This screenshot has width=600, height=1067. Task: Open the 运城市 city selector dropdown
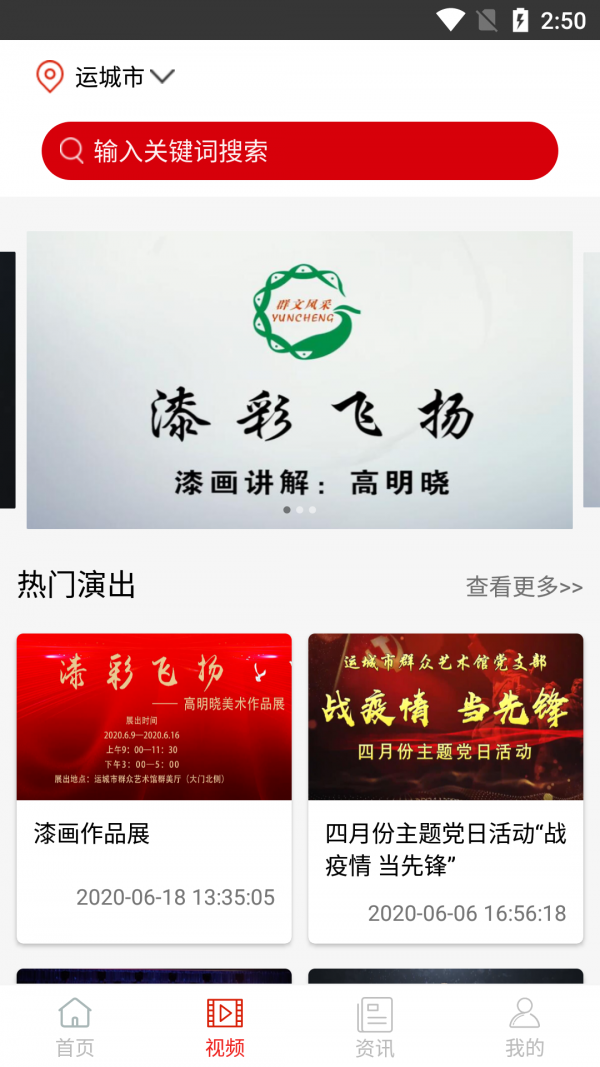pos(108,77)
